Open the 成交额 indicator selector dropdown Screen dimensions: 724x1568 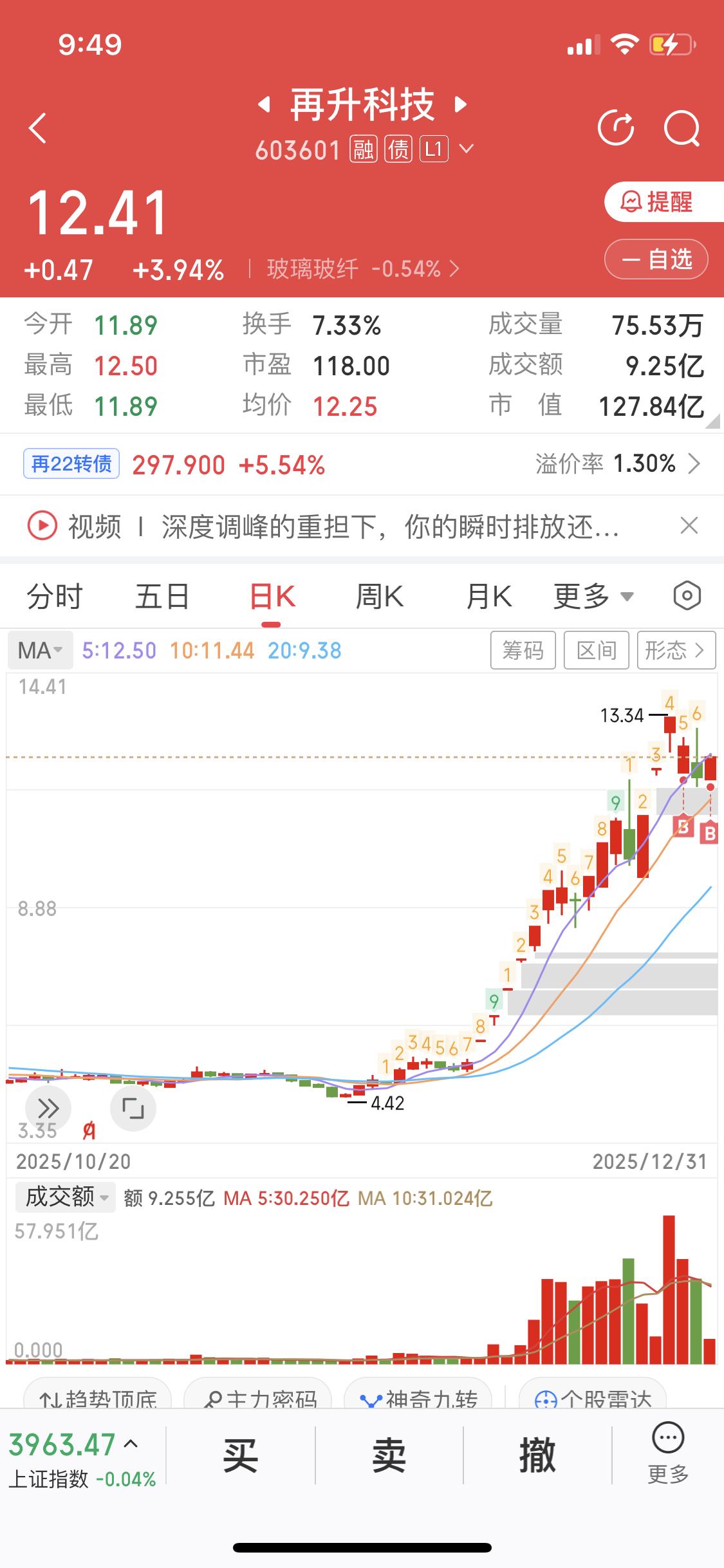(64, 1196)
